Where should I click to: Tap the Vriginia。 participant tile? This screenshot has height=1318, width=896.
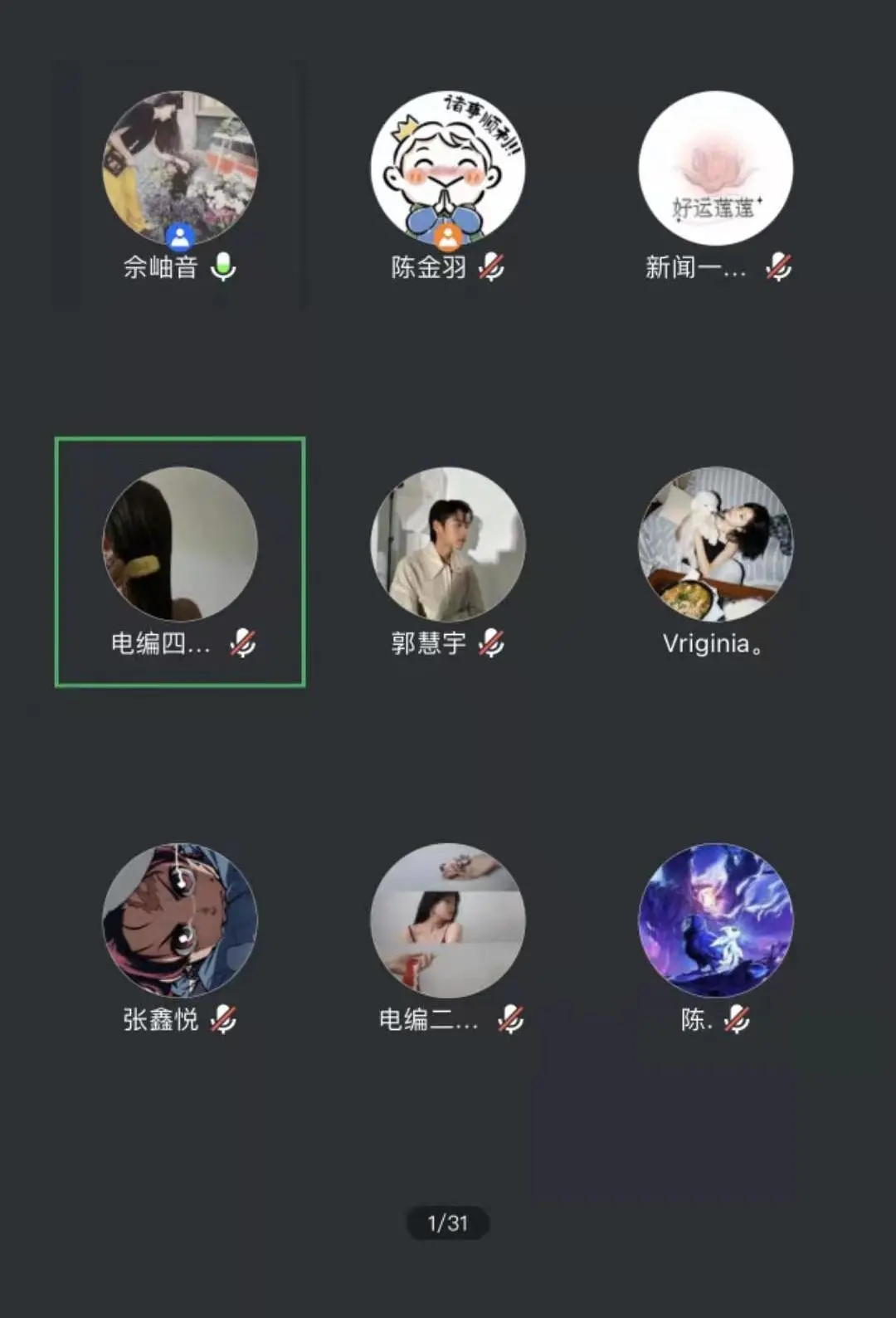click(x=715, y=545)
